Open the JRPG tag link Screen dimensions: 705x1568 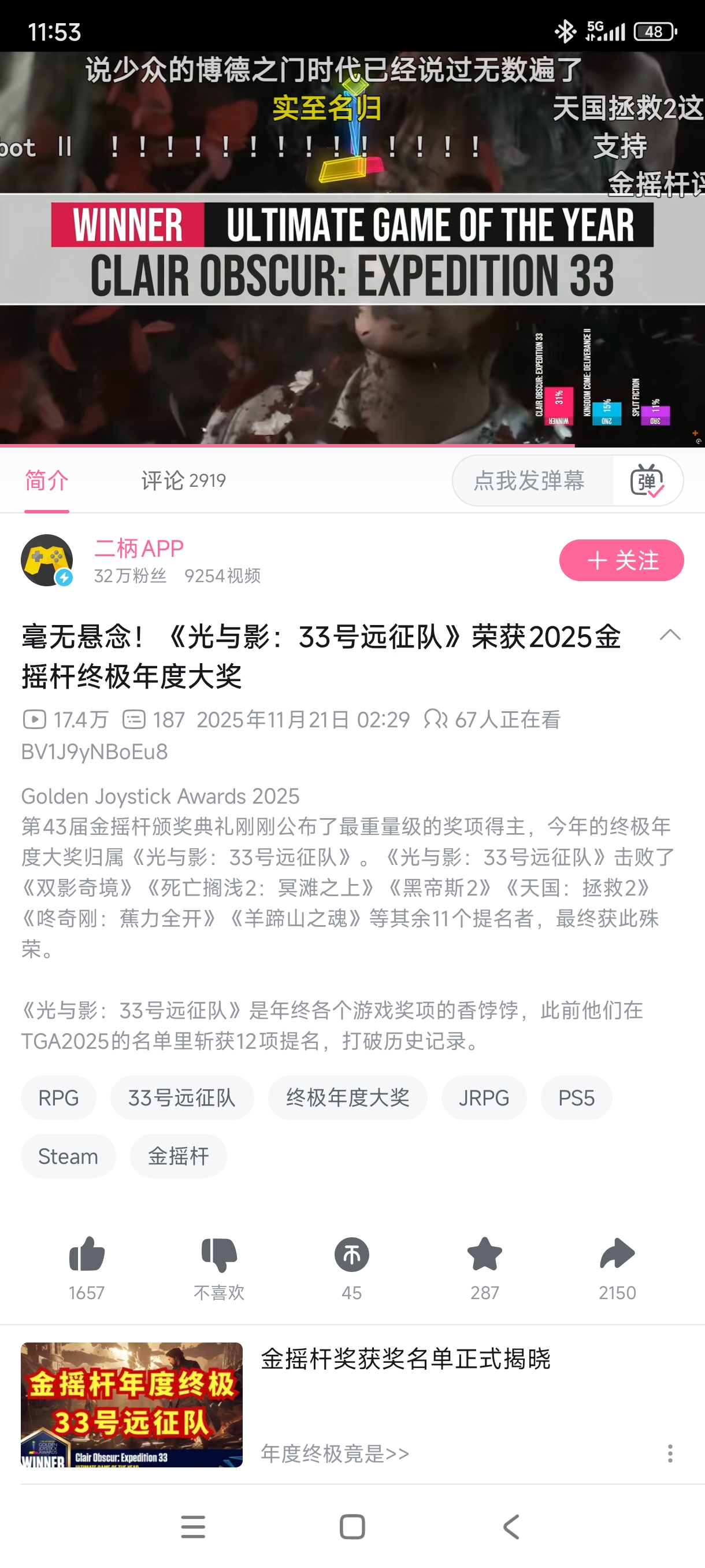[x=484, y=1097]
